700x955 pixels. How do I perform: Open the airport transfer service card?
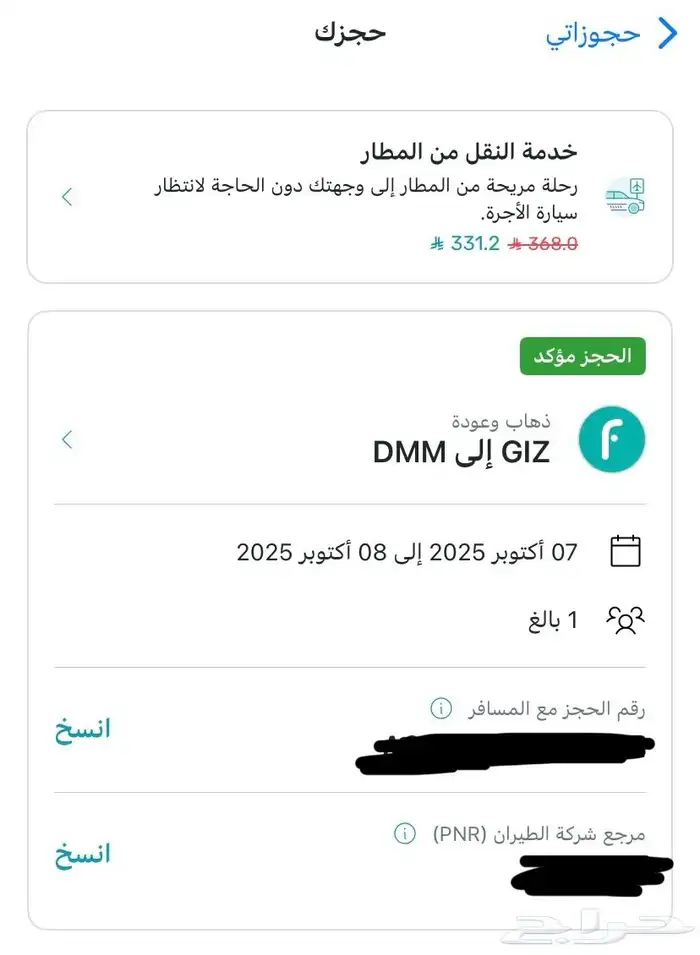(350, 197)
